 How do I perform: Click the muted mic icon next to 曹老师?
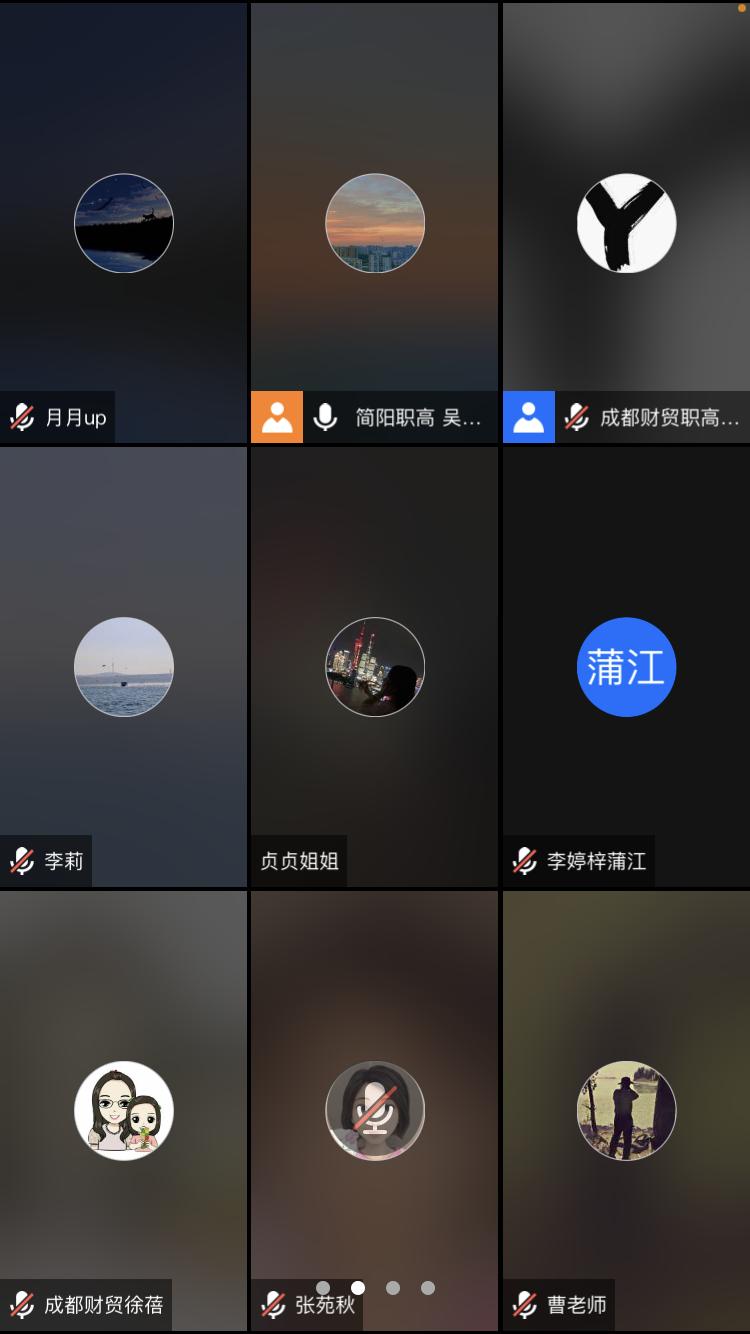tap(522, 1305)
